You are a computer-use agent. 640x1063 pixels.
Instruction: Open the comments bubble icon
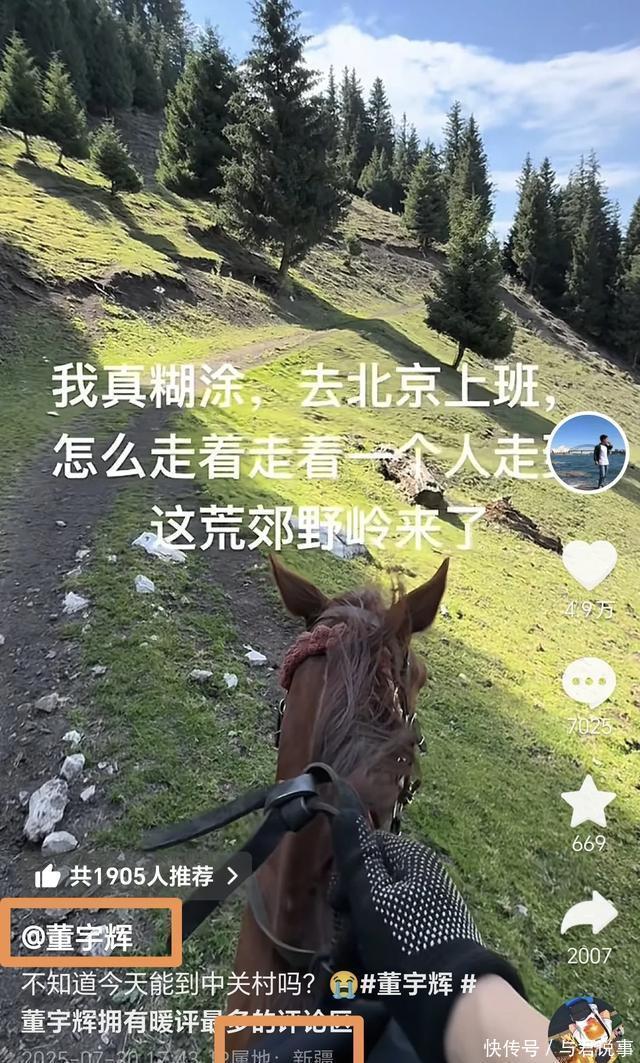589,683
